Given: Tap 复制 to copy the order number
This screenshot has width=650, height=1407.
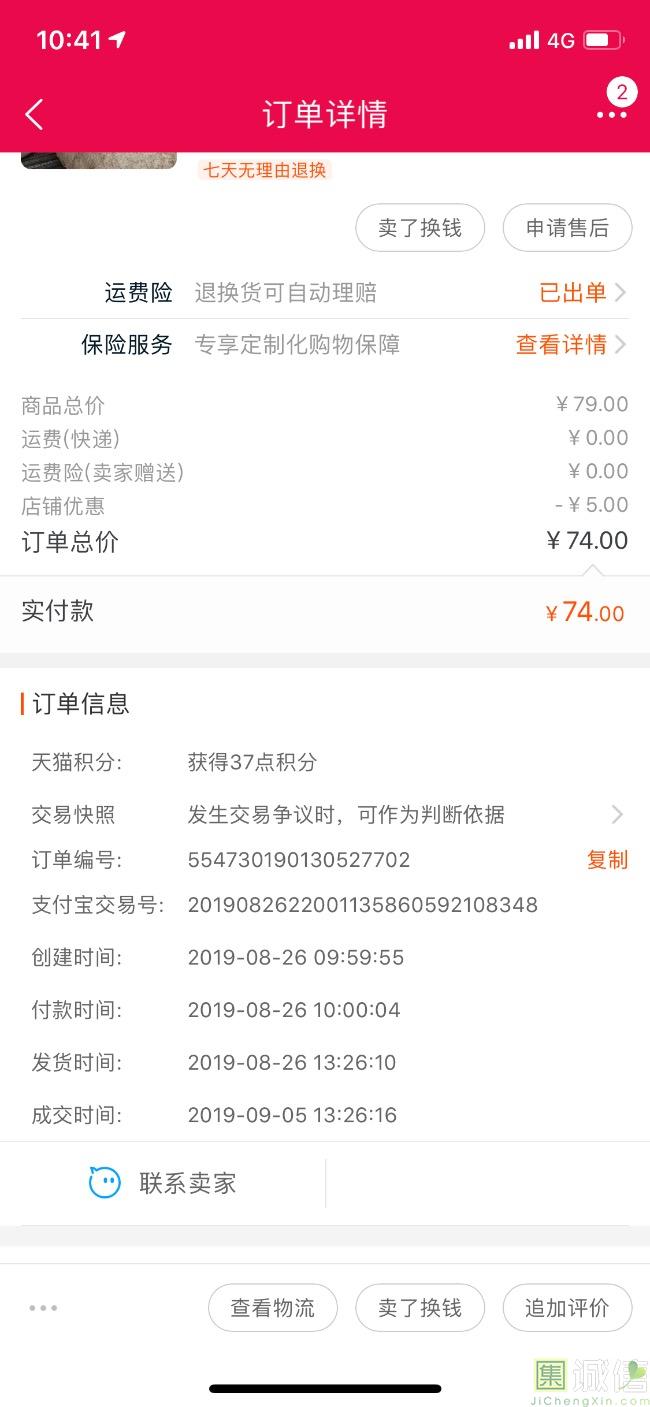Looking at the screenshot, I should tap(607, 860).
